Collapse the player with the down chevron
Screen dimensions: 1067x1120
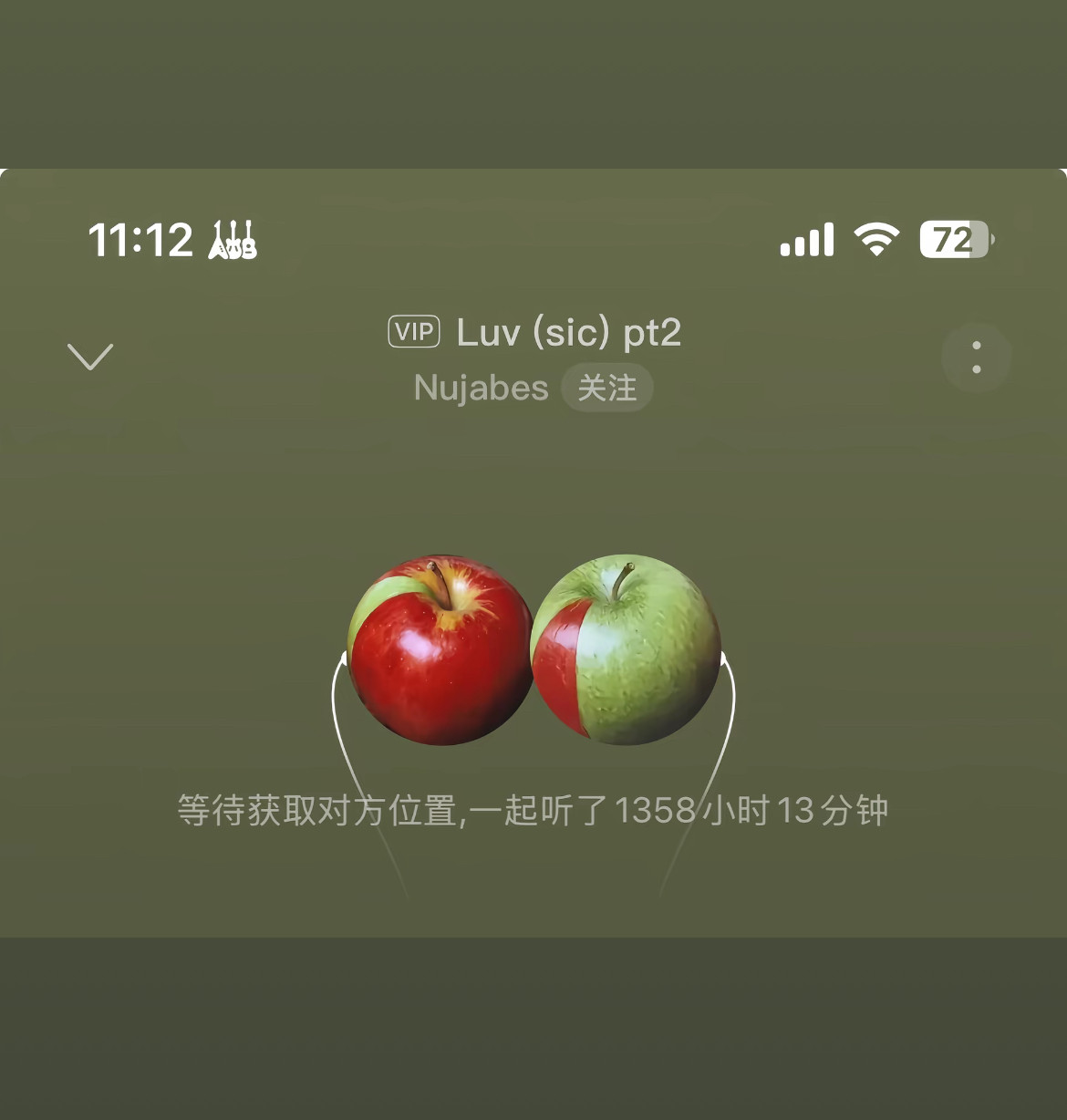(90, 357)
